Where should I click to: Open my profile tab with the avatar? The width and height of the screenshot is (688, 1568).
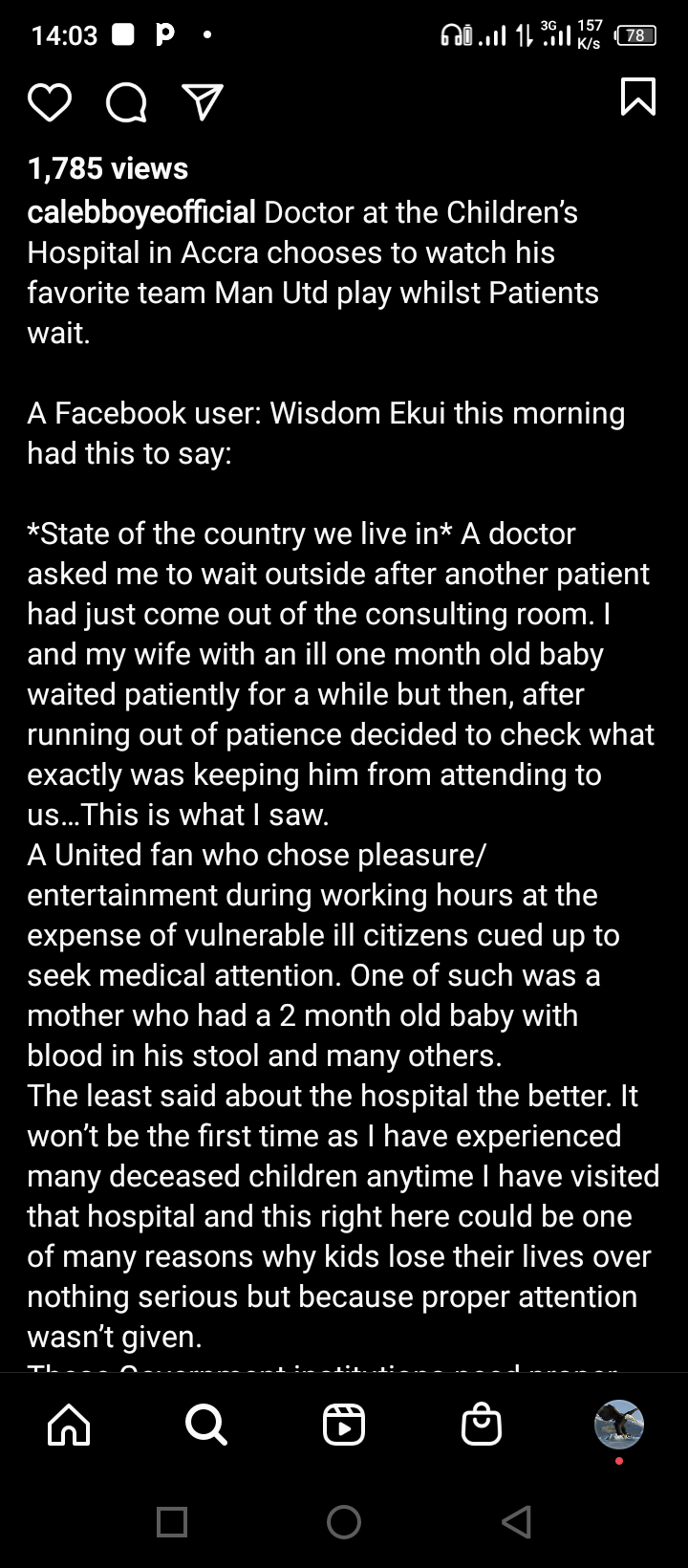619,1425
